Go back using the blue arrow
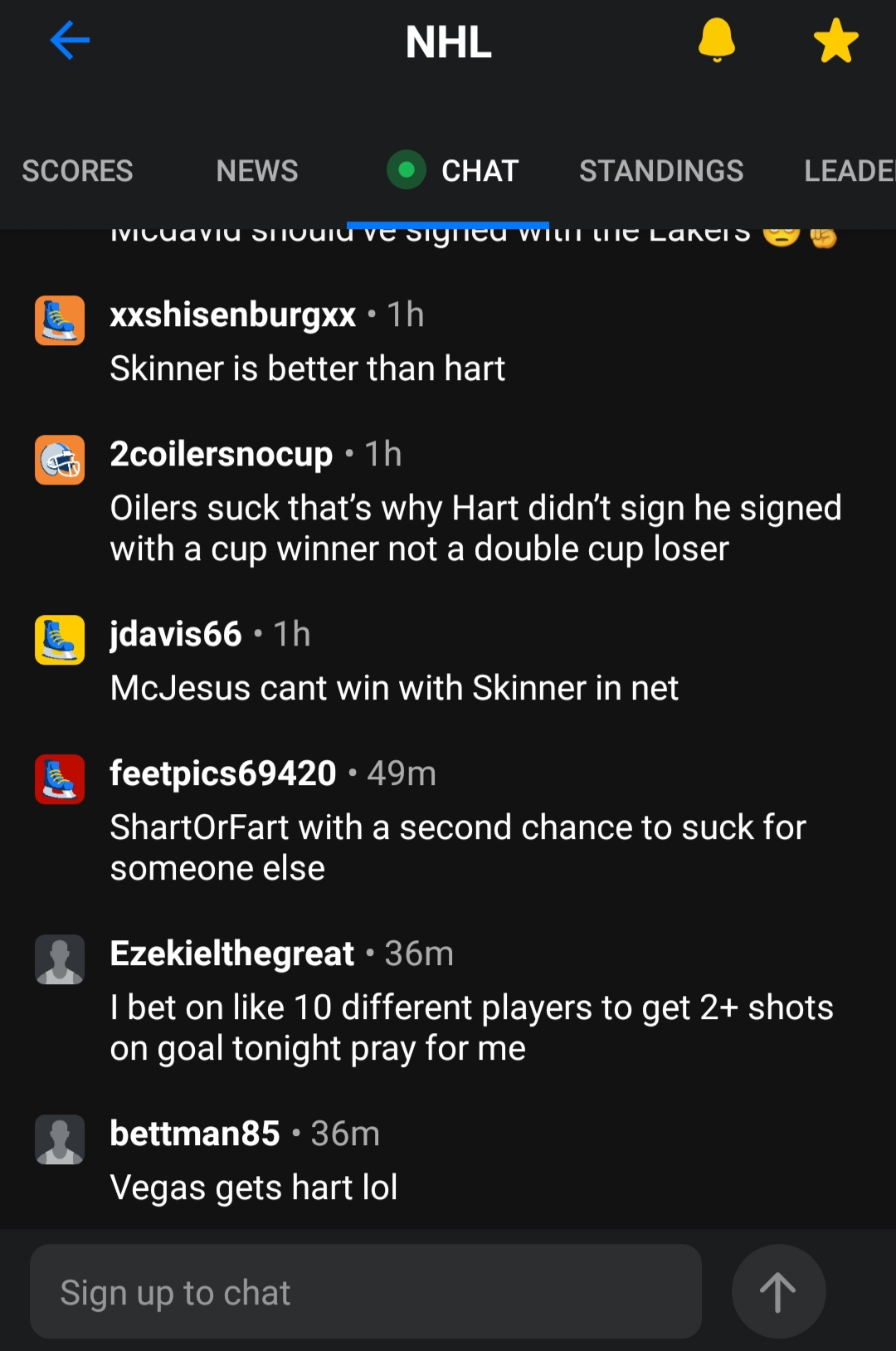 70,41
